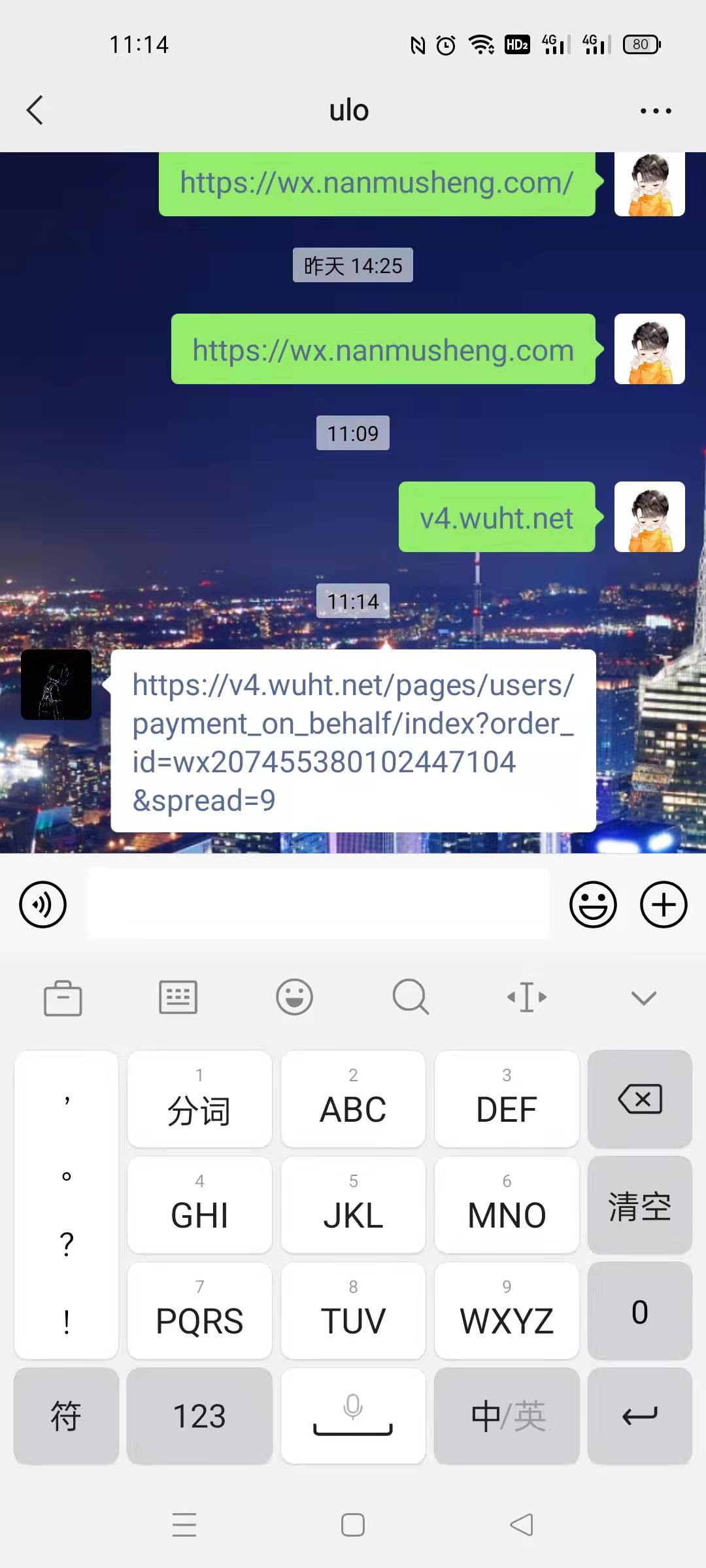Screen dimensions: 706x1568
Task: Open ulo's profile via the dark avatar
Action: coord(56,685)
